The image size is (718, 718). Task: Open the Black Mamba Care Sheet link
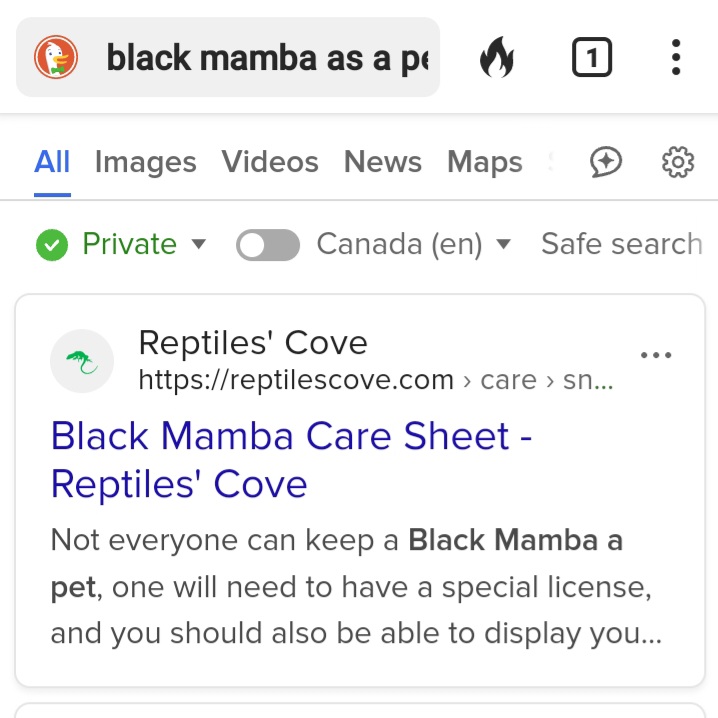(290, 460)
